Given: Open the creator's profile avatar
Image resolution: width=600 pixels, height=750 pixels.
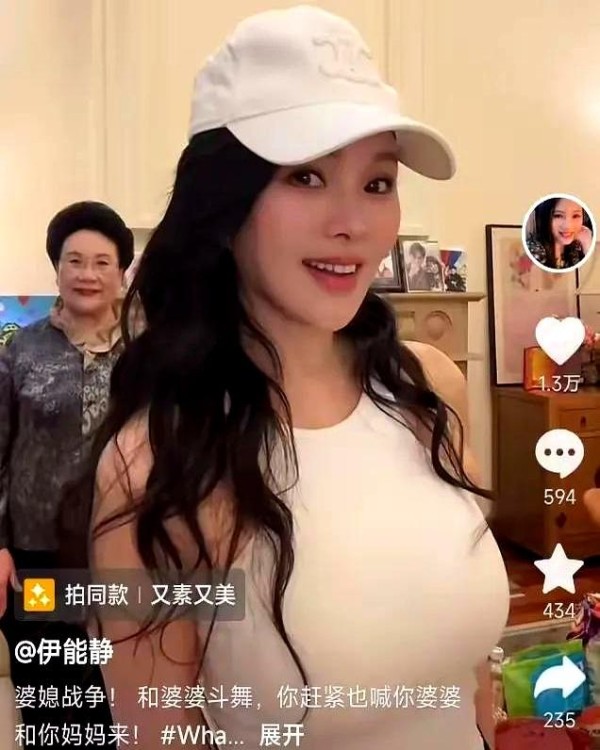Looking at the screenshot, I should coord(558,232).
